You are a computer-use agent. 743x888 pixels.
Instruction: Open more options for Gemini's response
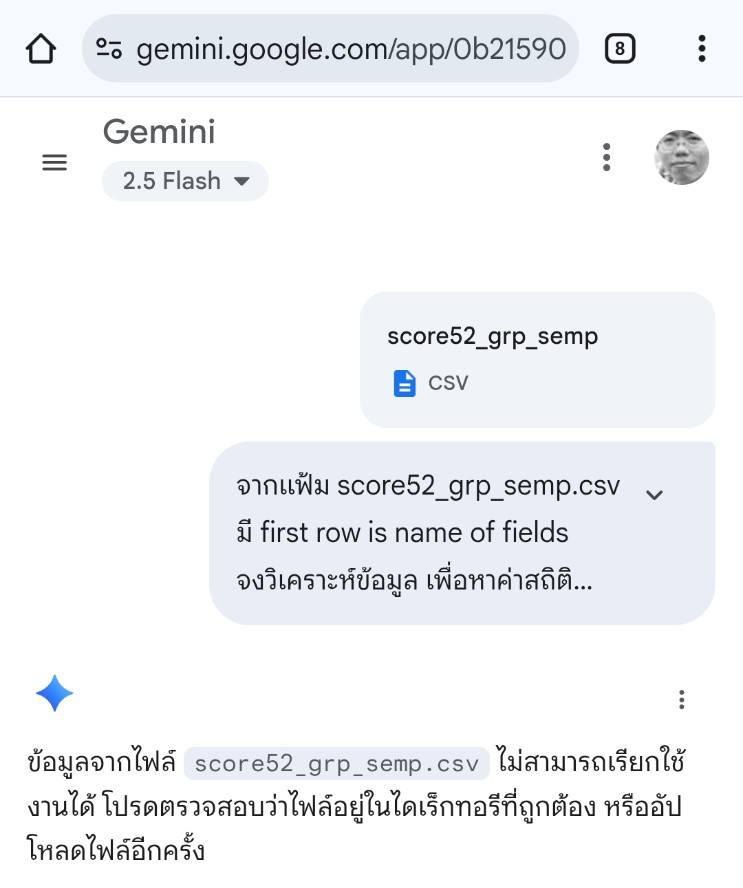coord(682,699)
